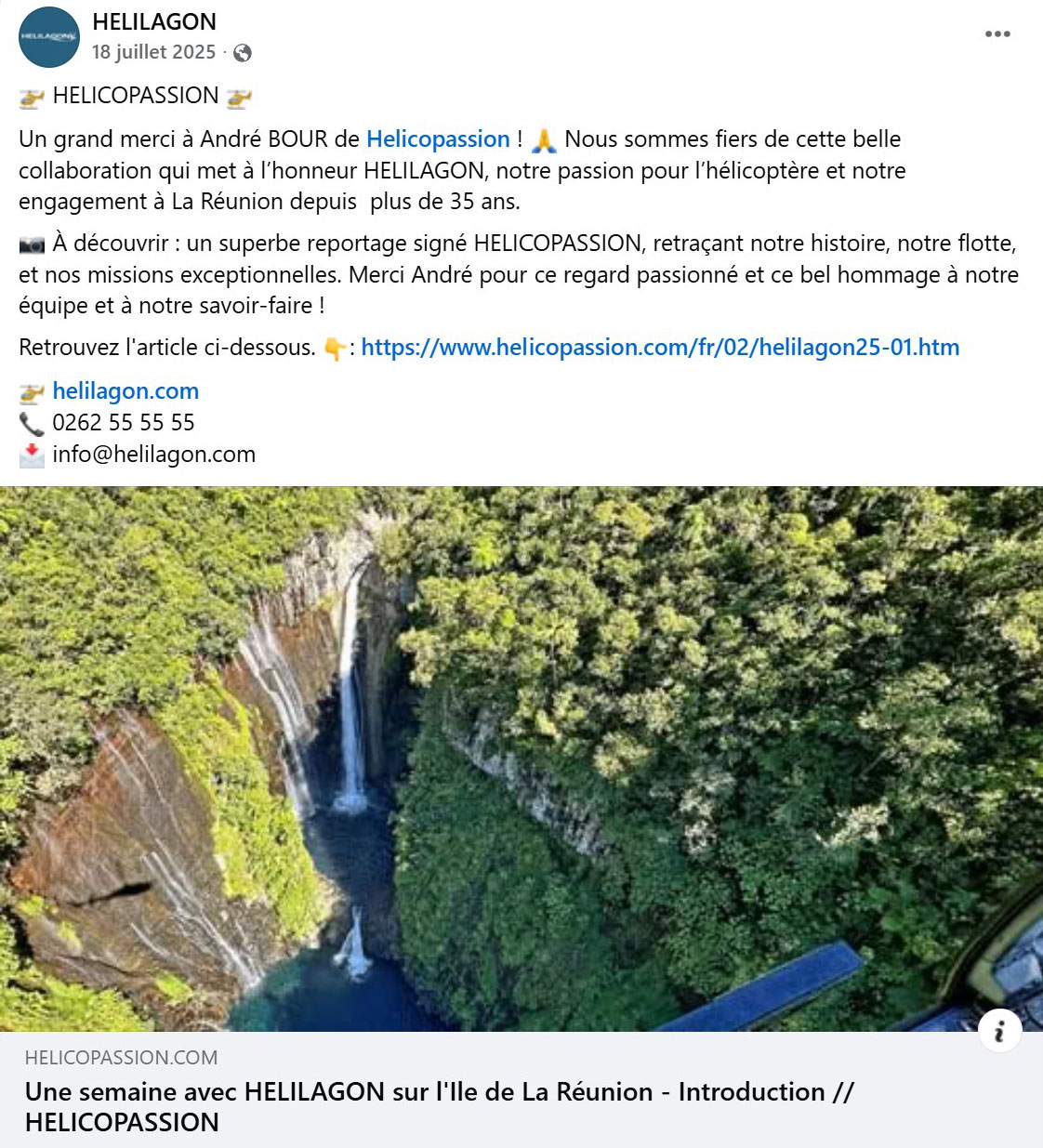Open the 18 juillet 2025 post timestamp
The image size is (1043, 1148).
153,52
